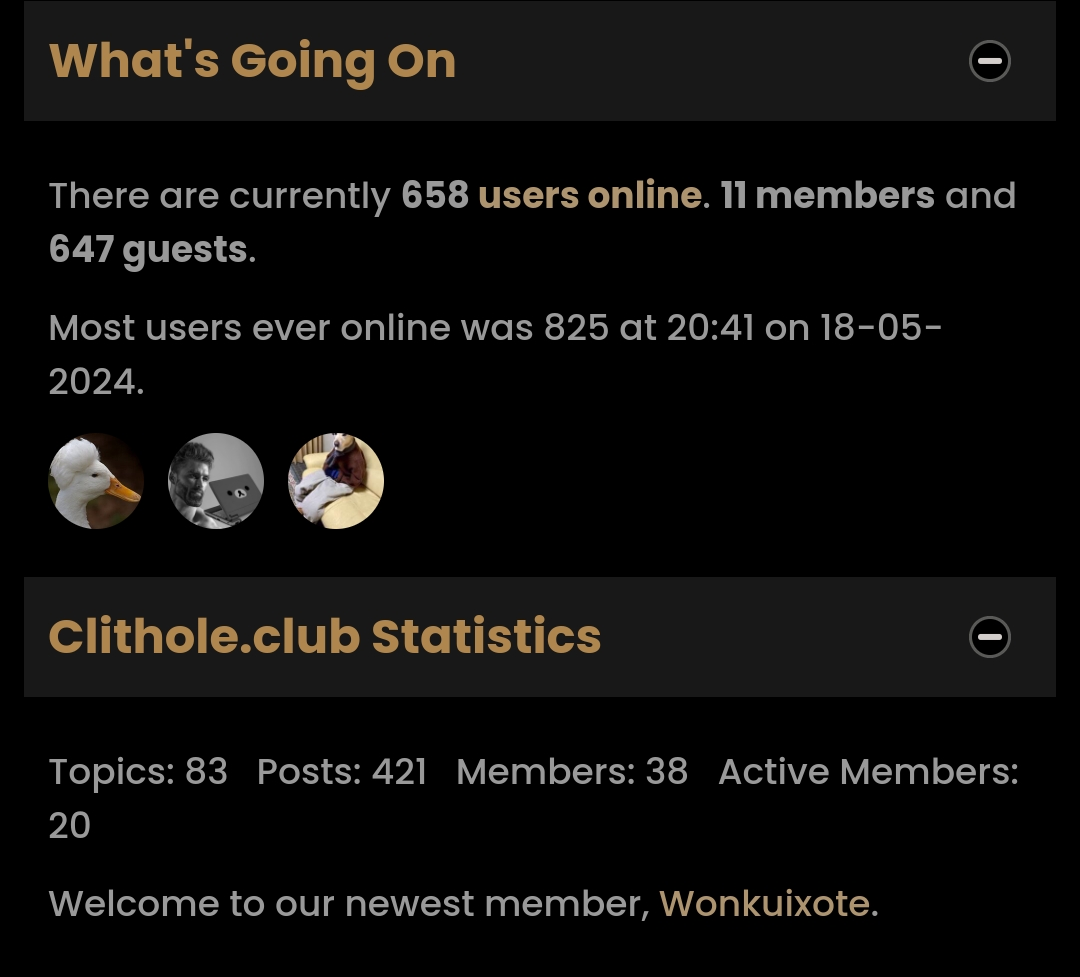Open the couch avatar member's profile
Viewport: 1080px width, 977px height.
(x=336, y=481)
